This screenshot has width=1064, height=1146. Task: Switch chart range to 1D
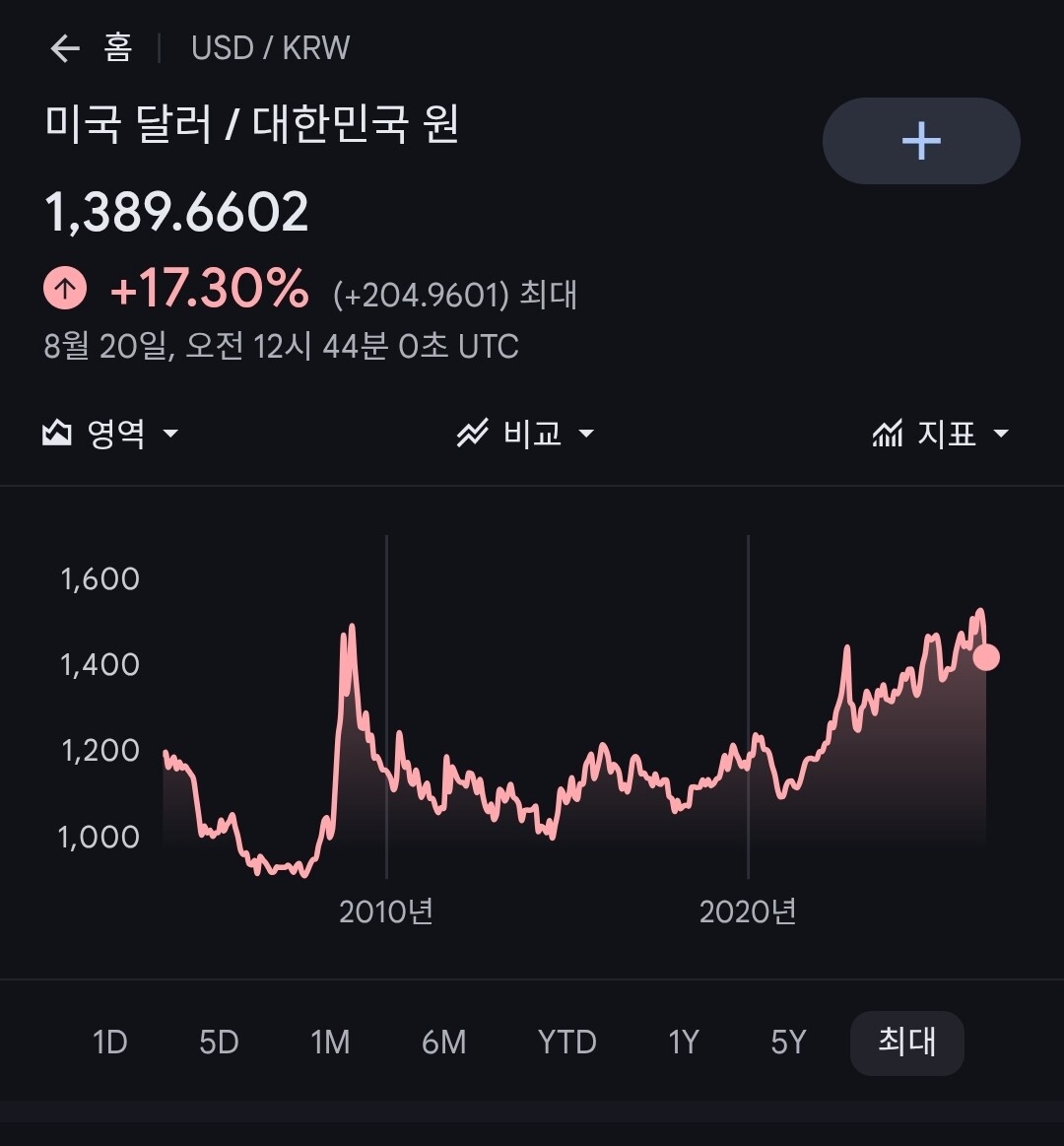pos(110,1043)
